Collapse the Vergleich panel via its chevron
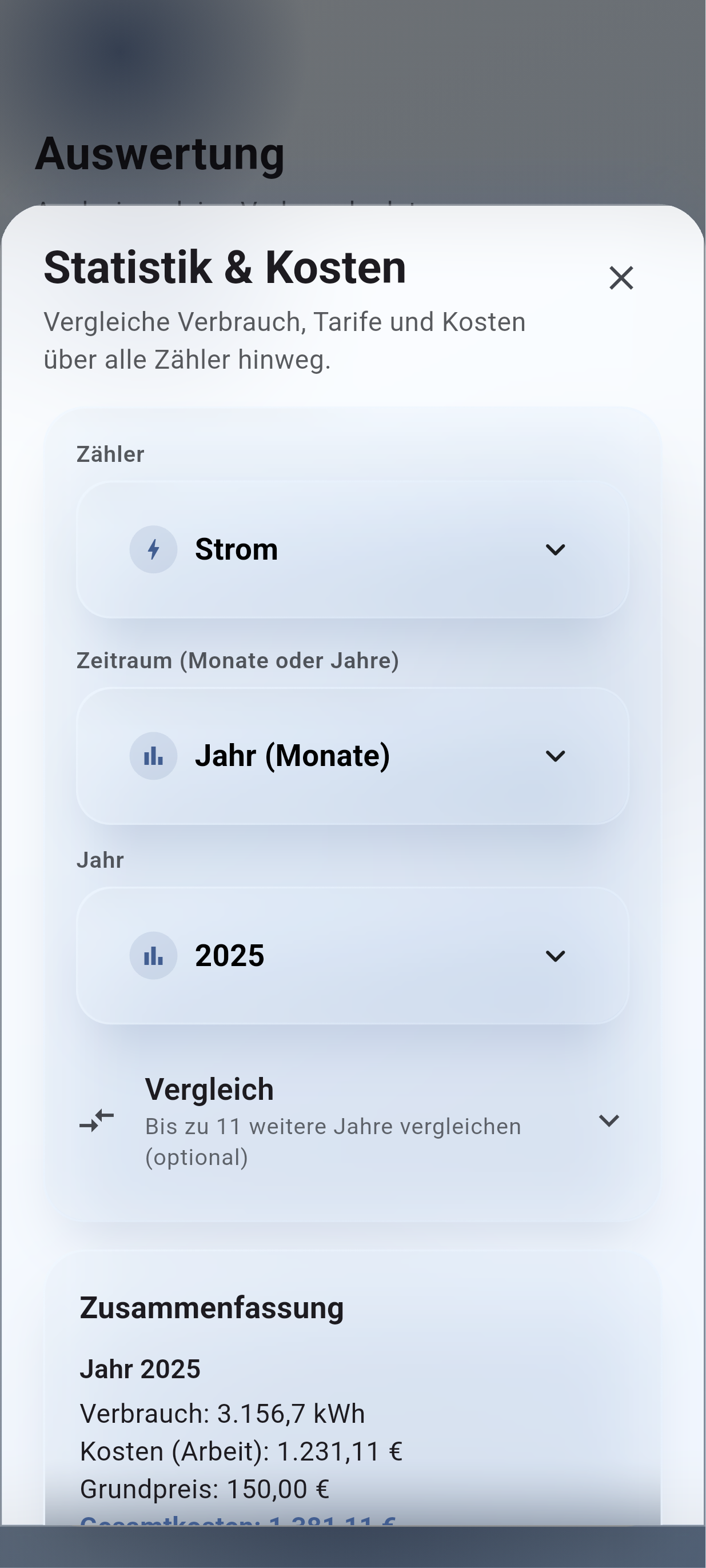This screenshot has width=706, height=1568. click(x=609, y=1122)
